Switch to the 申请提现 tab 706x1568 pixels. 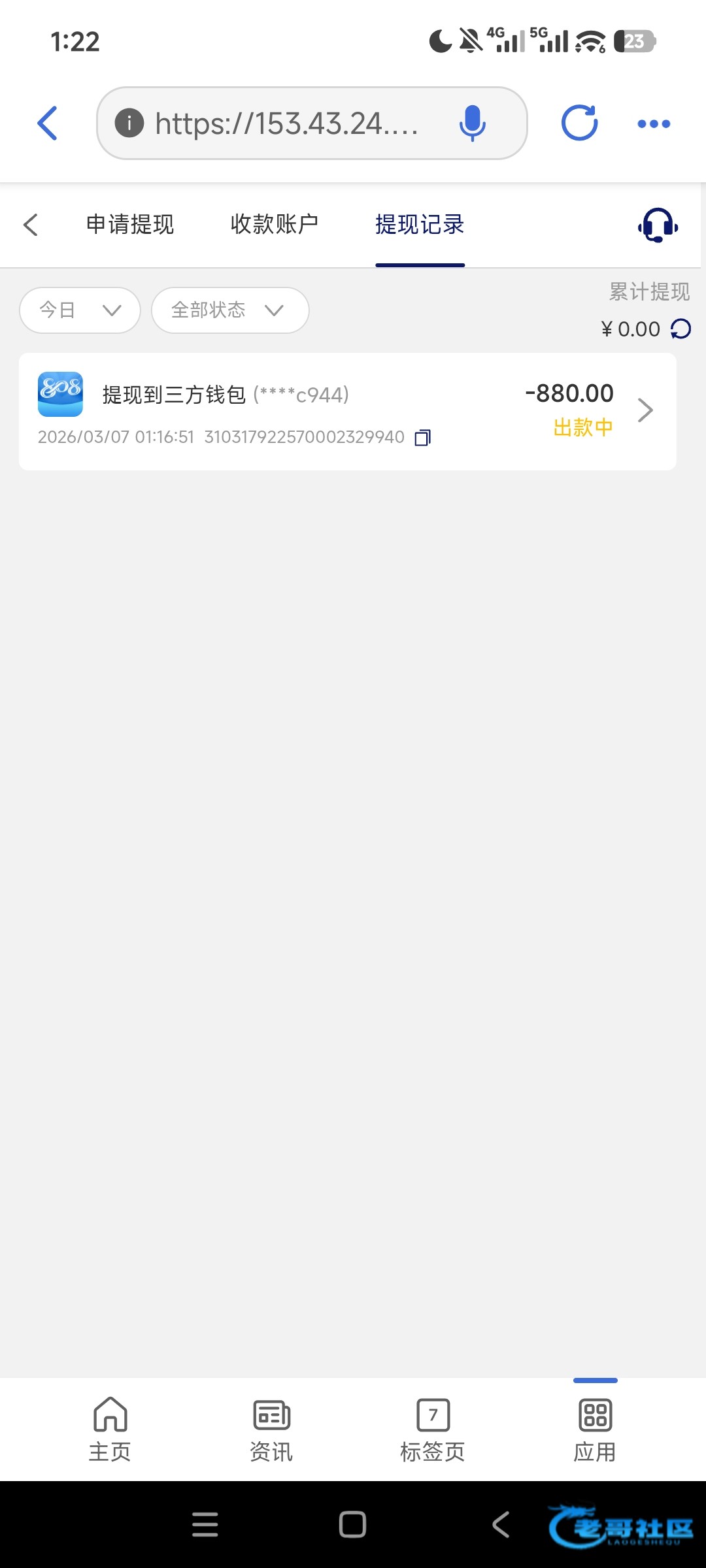tap(130, 225)
